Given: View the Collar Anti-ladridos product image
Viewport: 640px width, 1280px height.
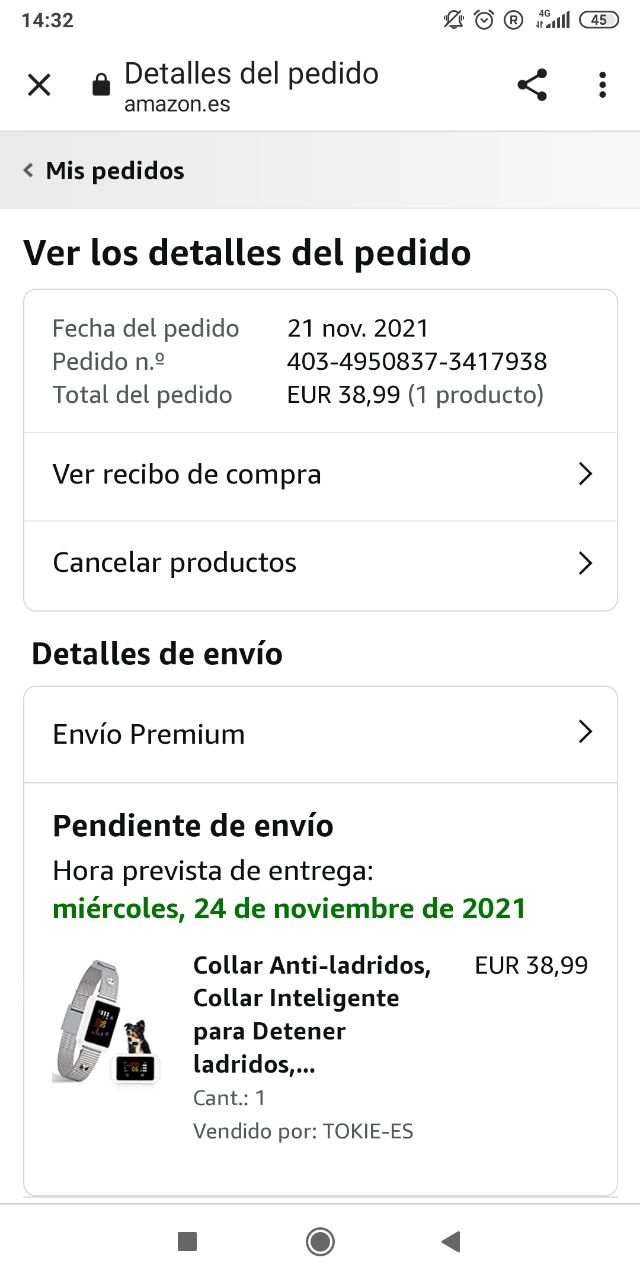Looking at the screenshot, I should pyautogui.click(x=106, y=1021).
